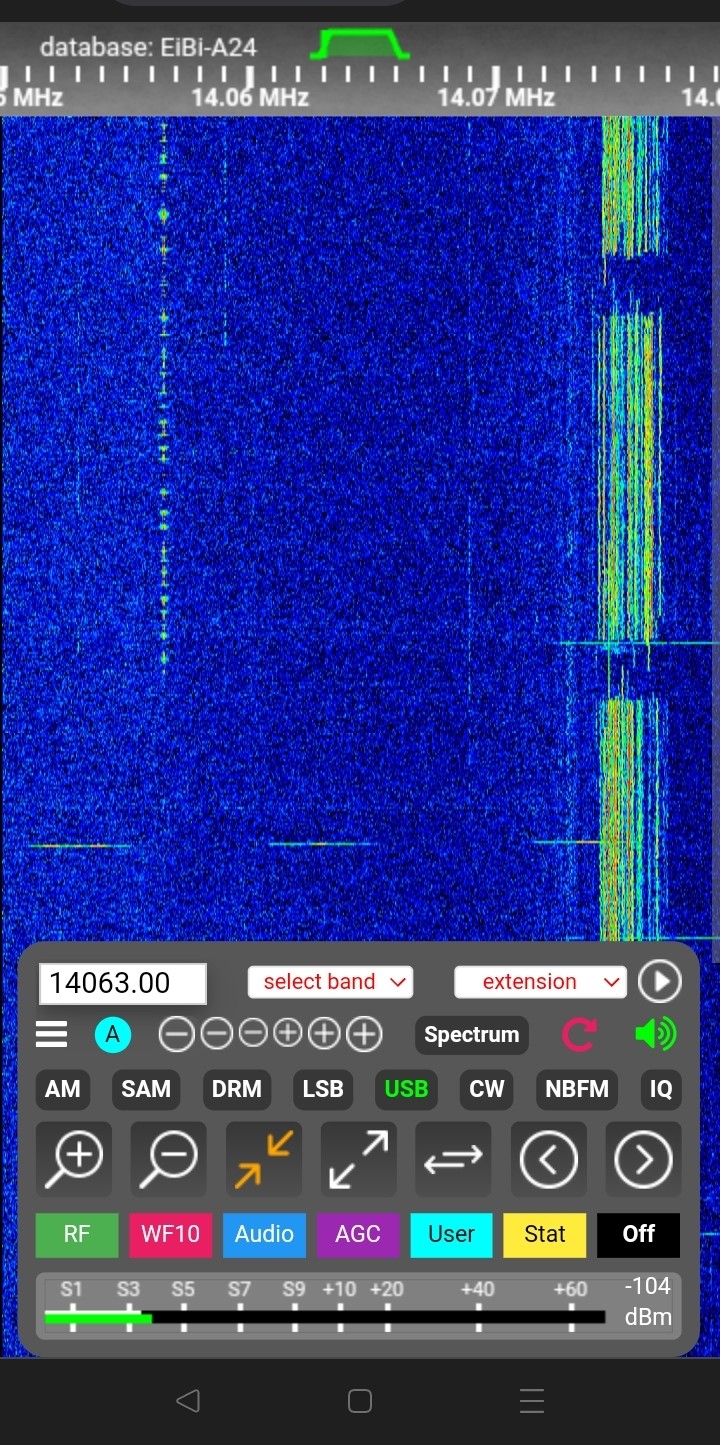Select NBFM mode
Image resolution: width=720 pixels, height=1445 pixels.
(x=577, y=1089)
